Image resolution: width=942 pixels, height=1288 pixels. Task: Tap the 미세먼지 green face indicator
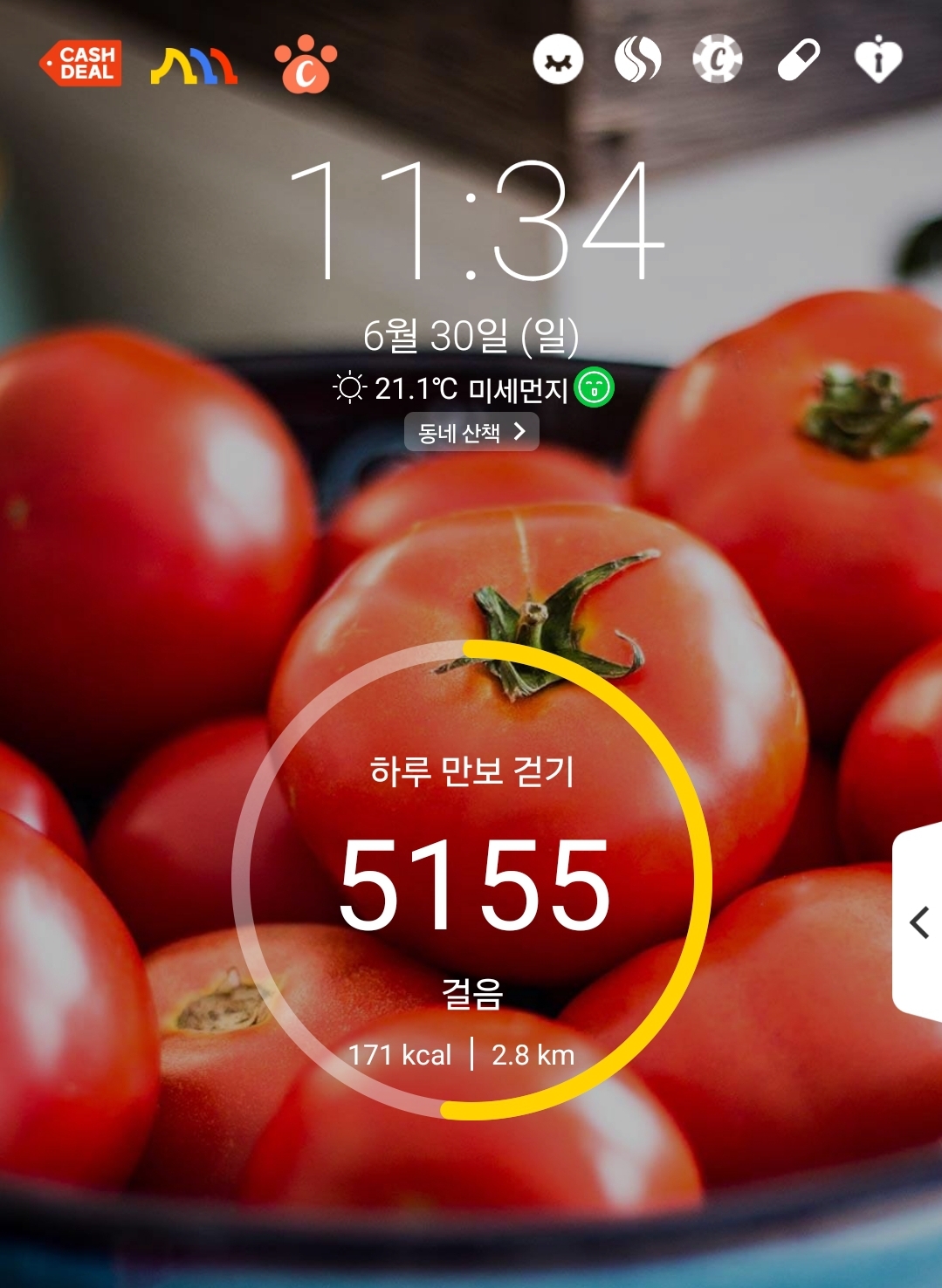(595, 388)
